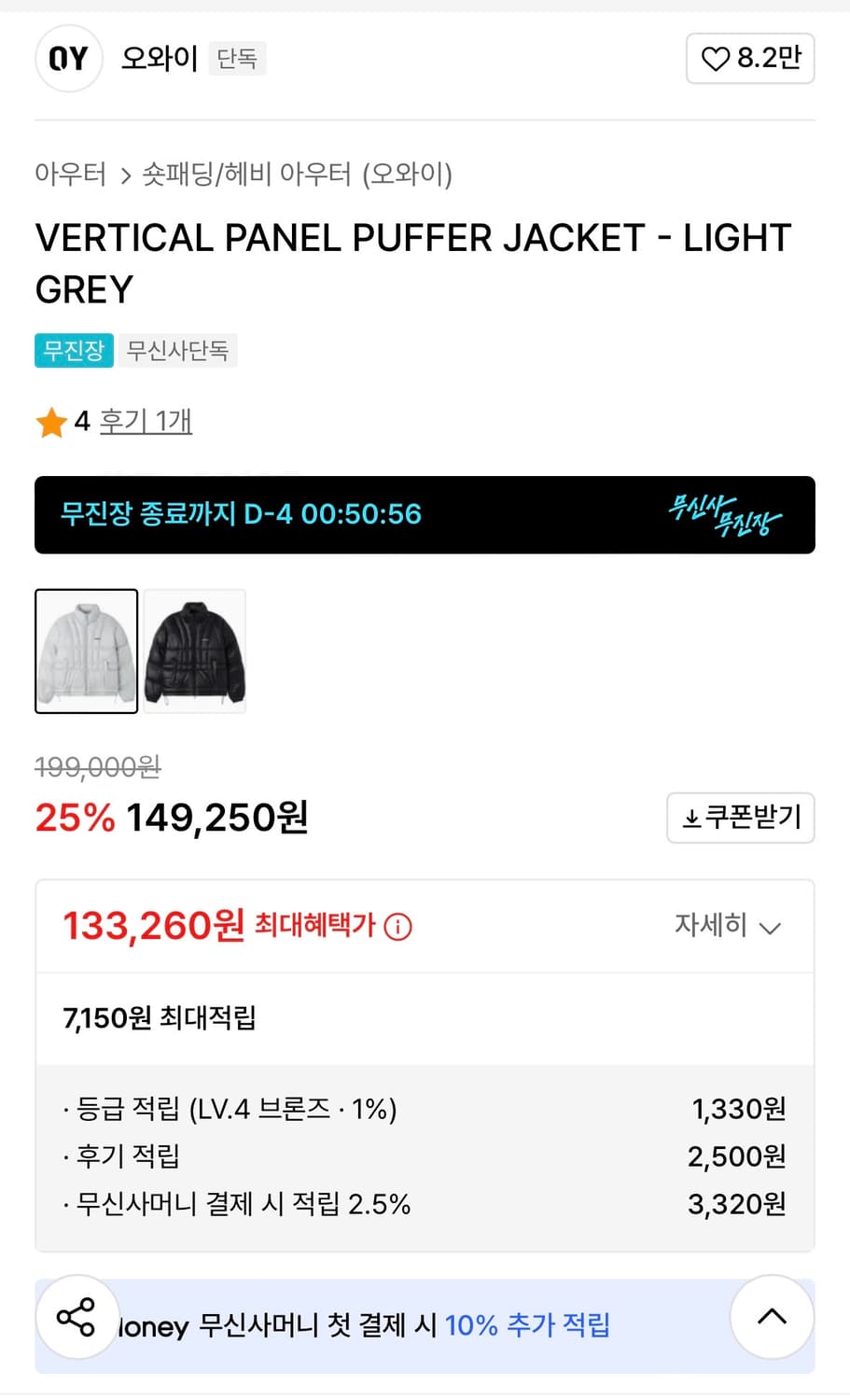This screenshot has width=850, height=1400.
Task: Collapse details with the chevron next to 자세히
Action: pos(771,927)
